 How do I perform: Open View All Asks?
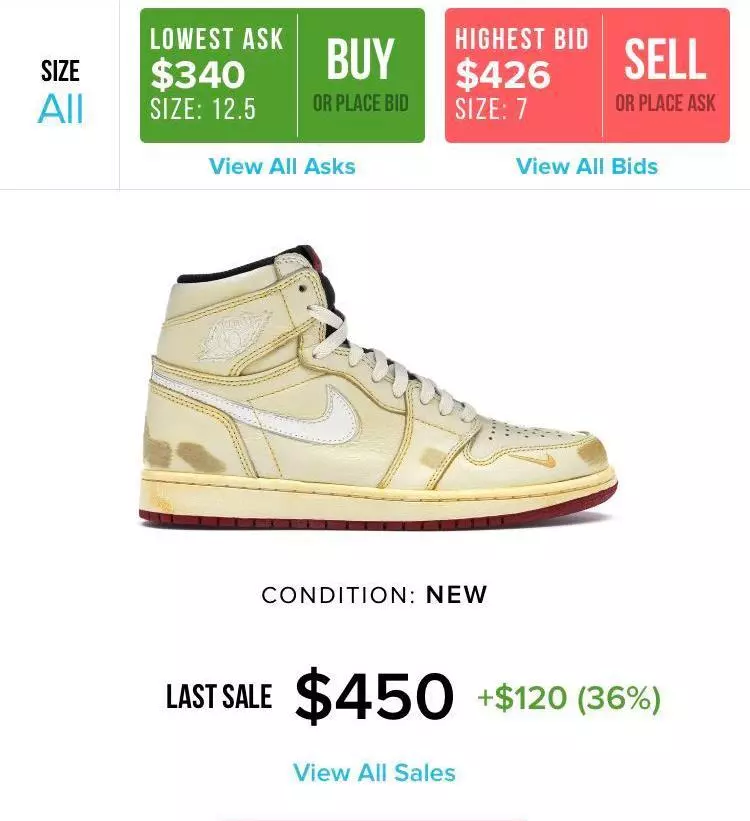pos(282,167)
